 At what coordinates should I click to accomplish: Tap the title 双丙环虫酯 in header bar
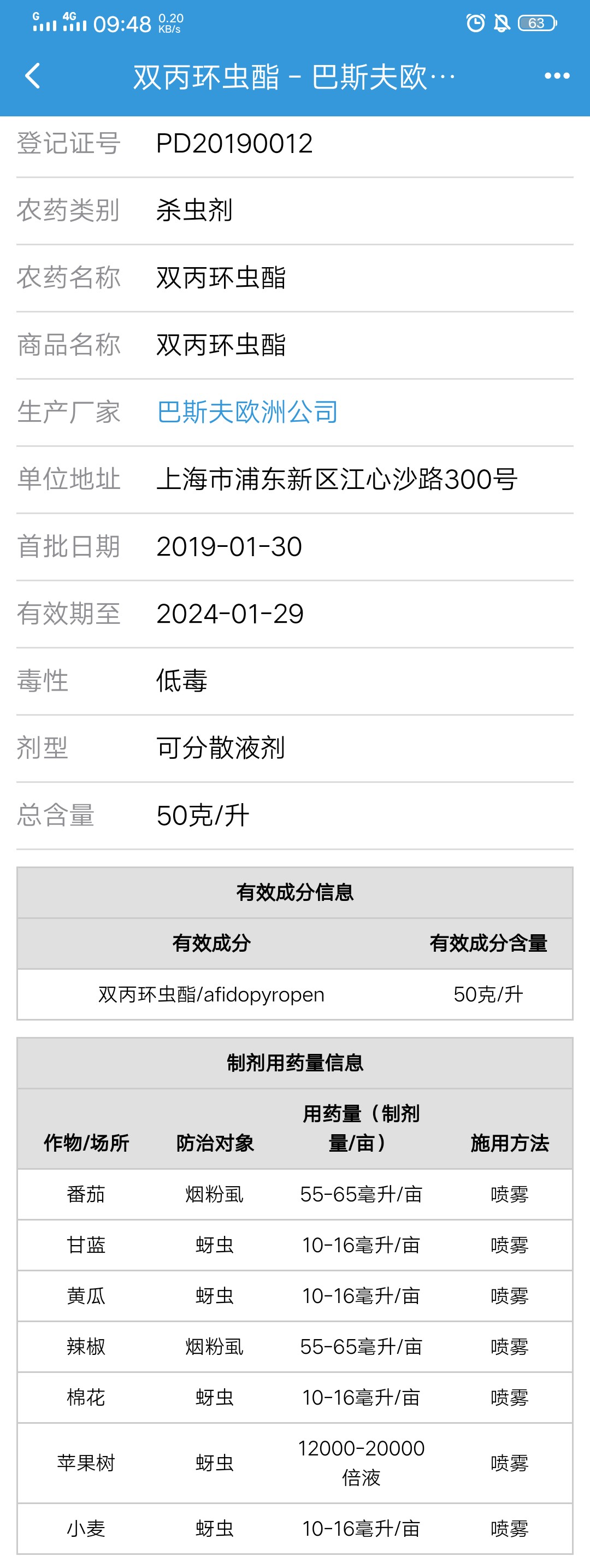point(292,75)
